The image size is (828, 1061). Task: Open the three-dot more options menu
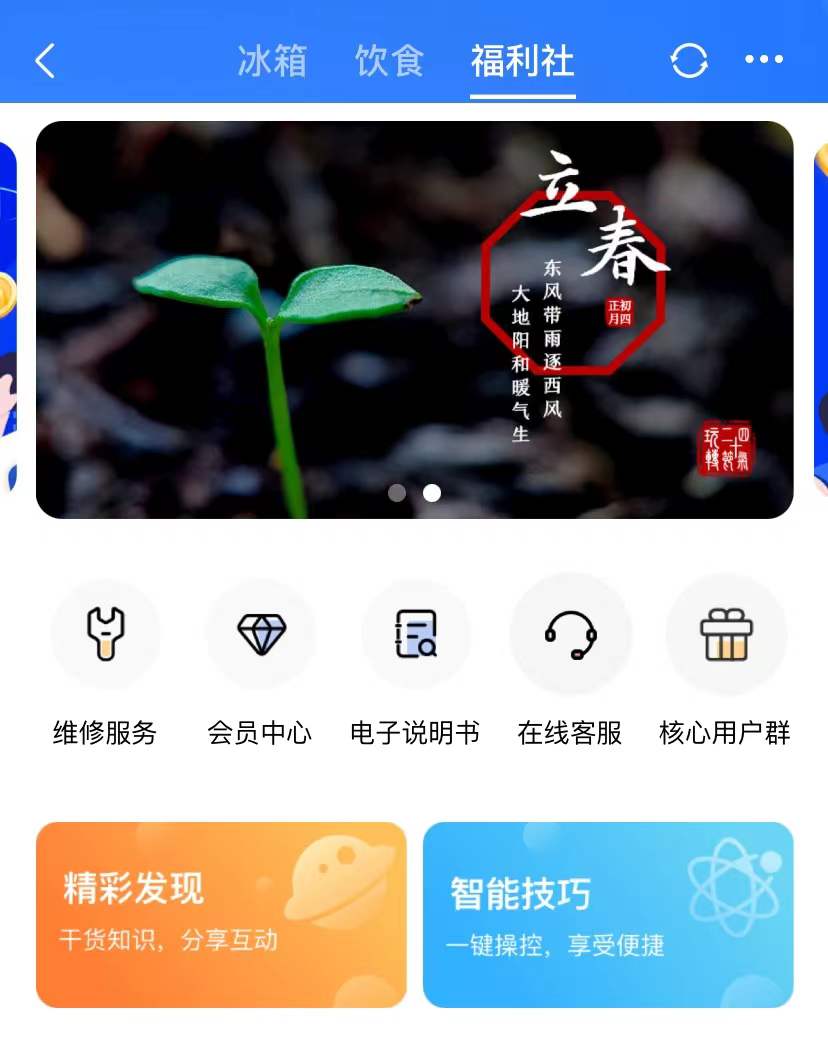[764, 60]
